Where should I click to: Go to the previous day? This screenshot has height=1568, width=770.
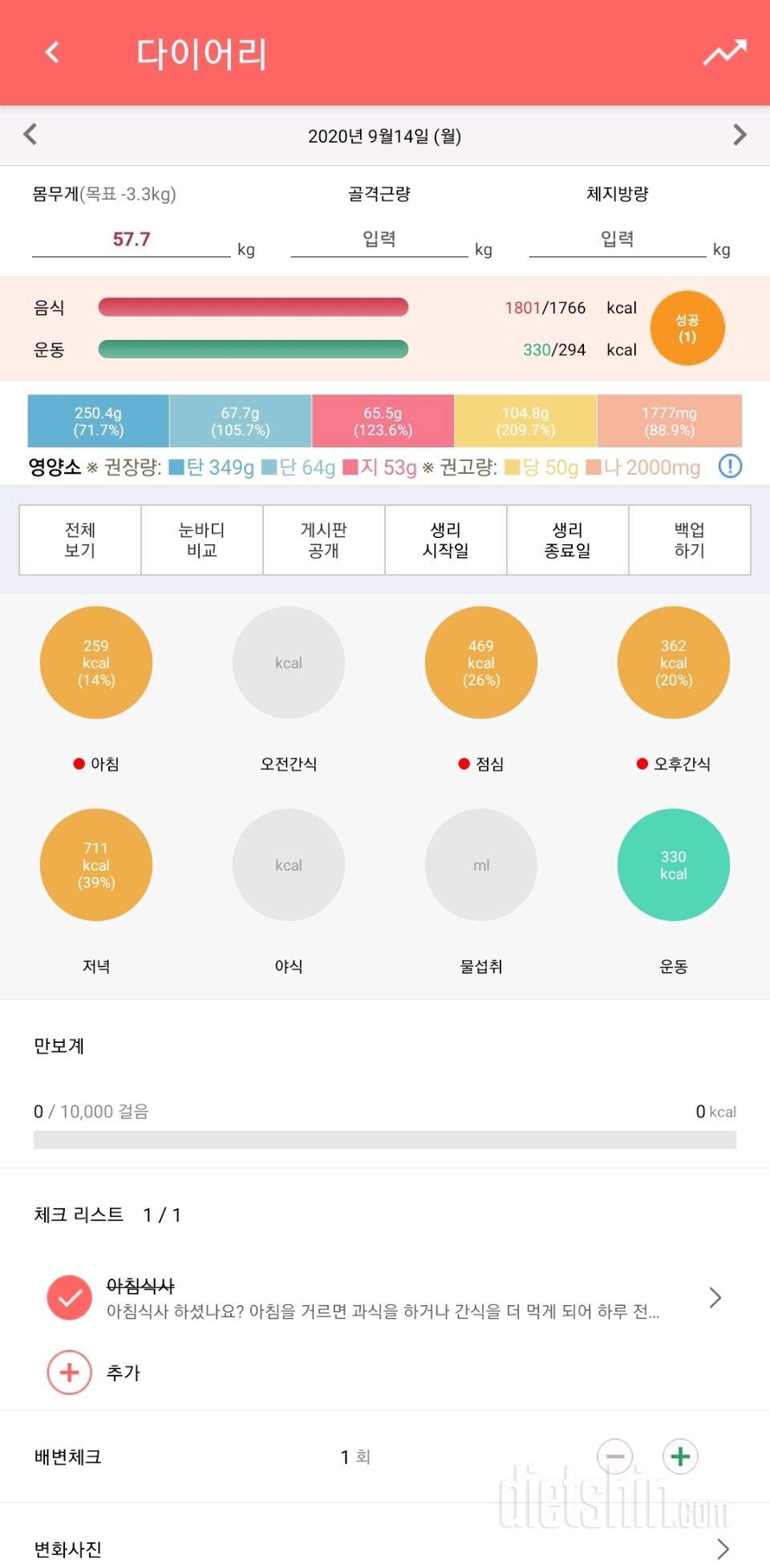(x=30, y=135)
